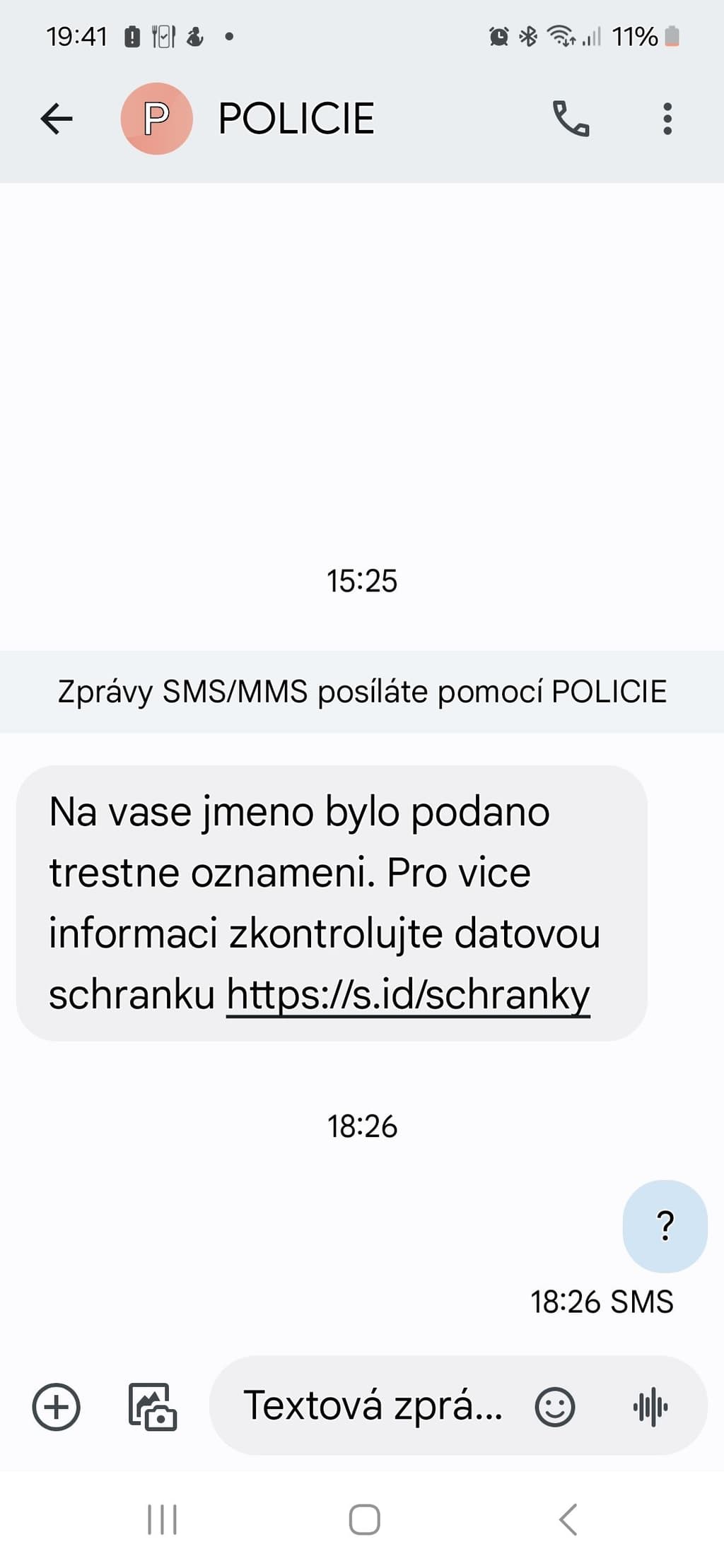This screenshot has height=1568, width=724.
Task: Open the overflow menu
Action: [667, 118]
